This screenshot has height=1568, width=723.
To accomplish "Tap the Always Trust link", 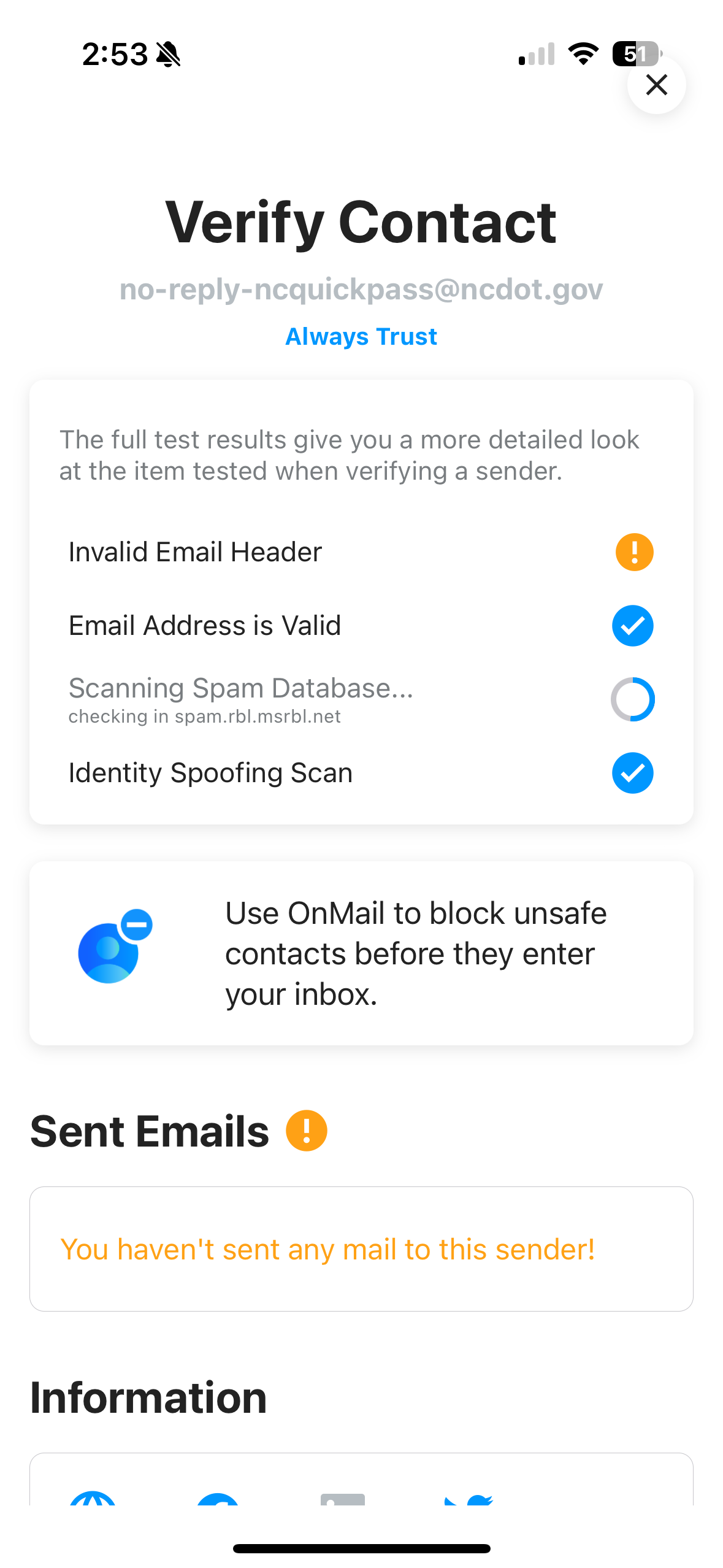I will coord(361,336).
